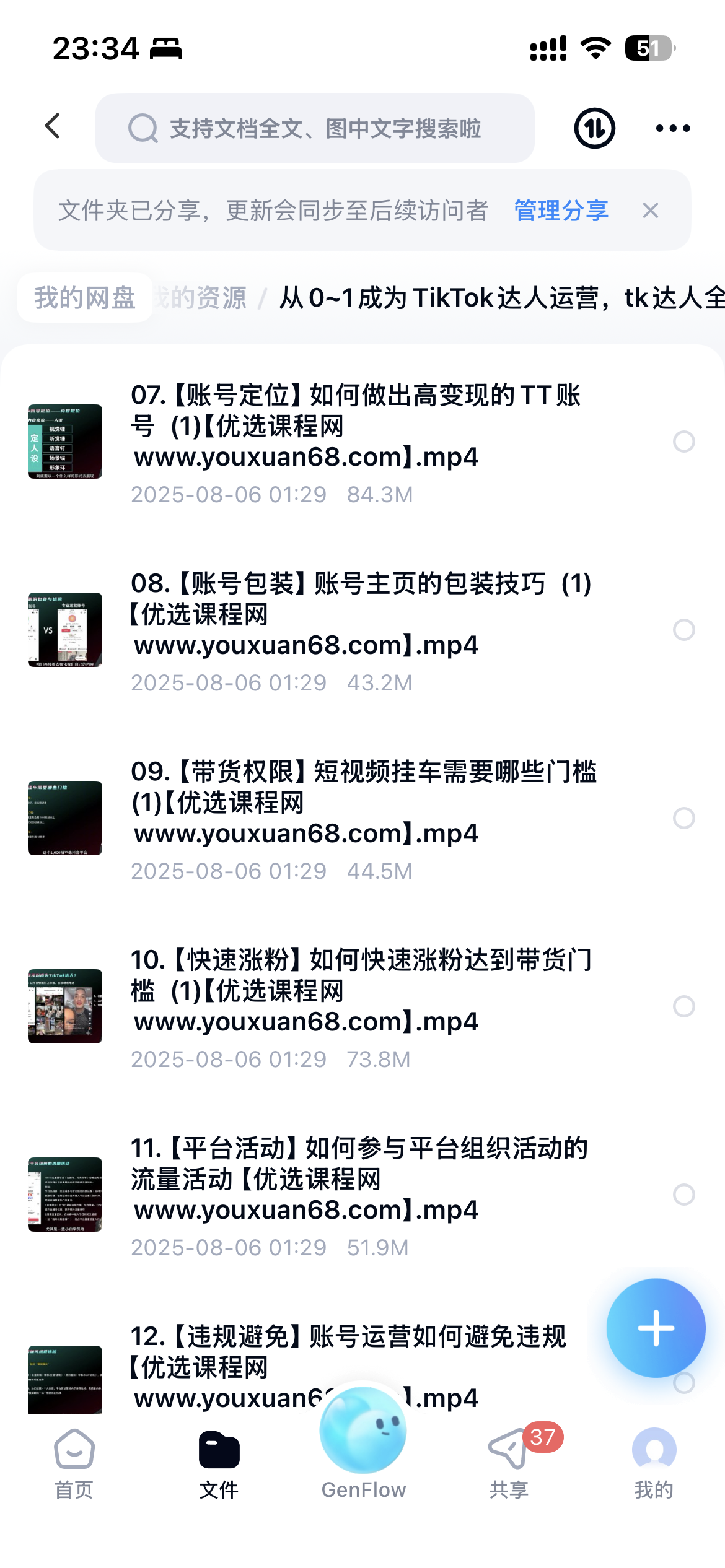Go back using the top-left arrow

tap(53, 126)
